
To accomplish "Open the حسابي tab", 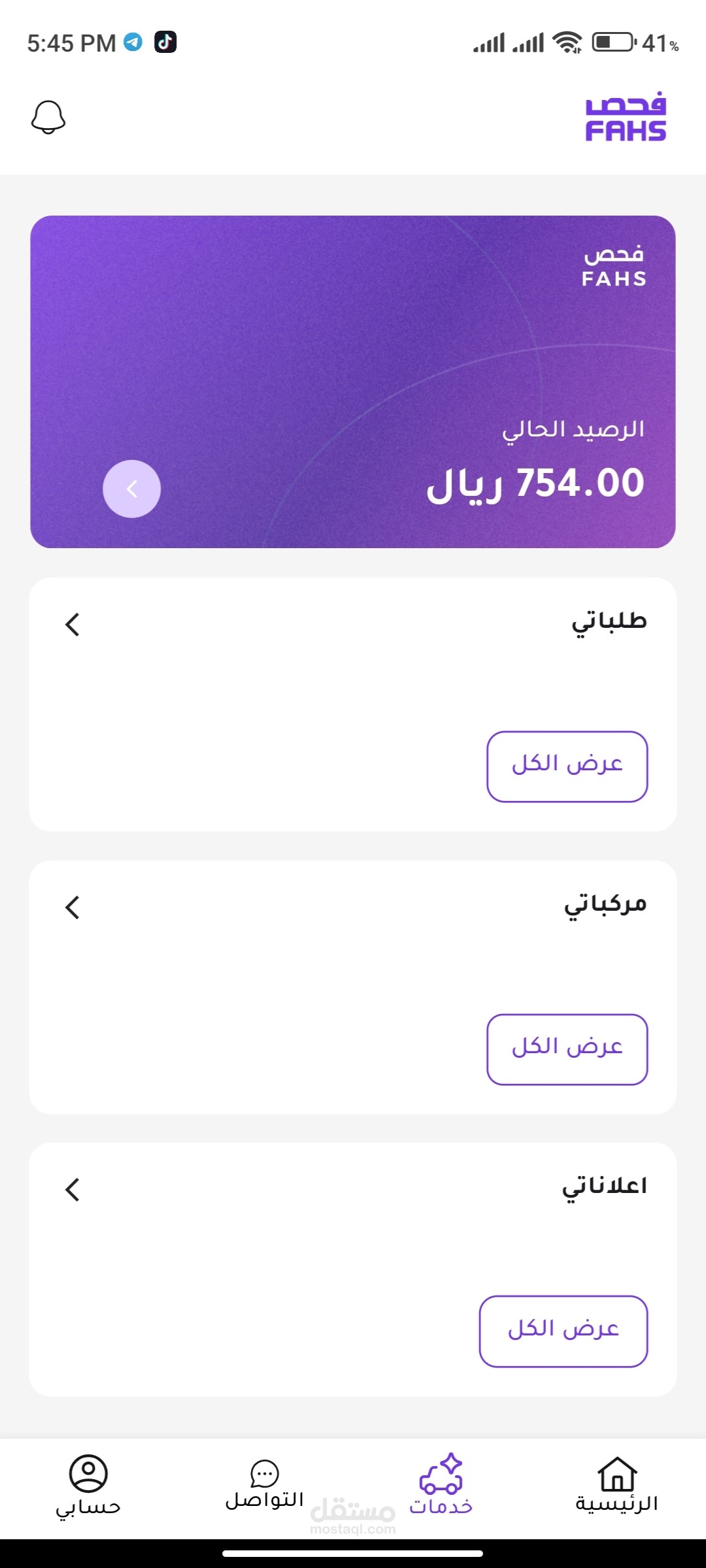I will [x=88, y=1484].
